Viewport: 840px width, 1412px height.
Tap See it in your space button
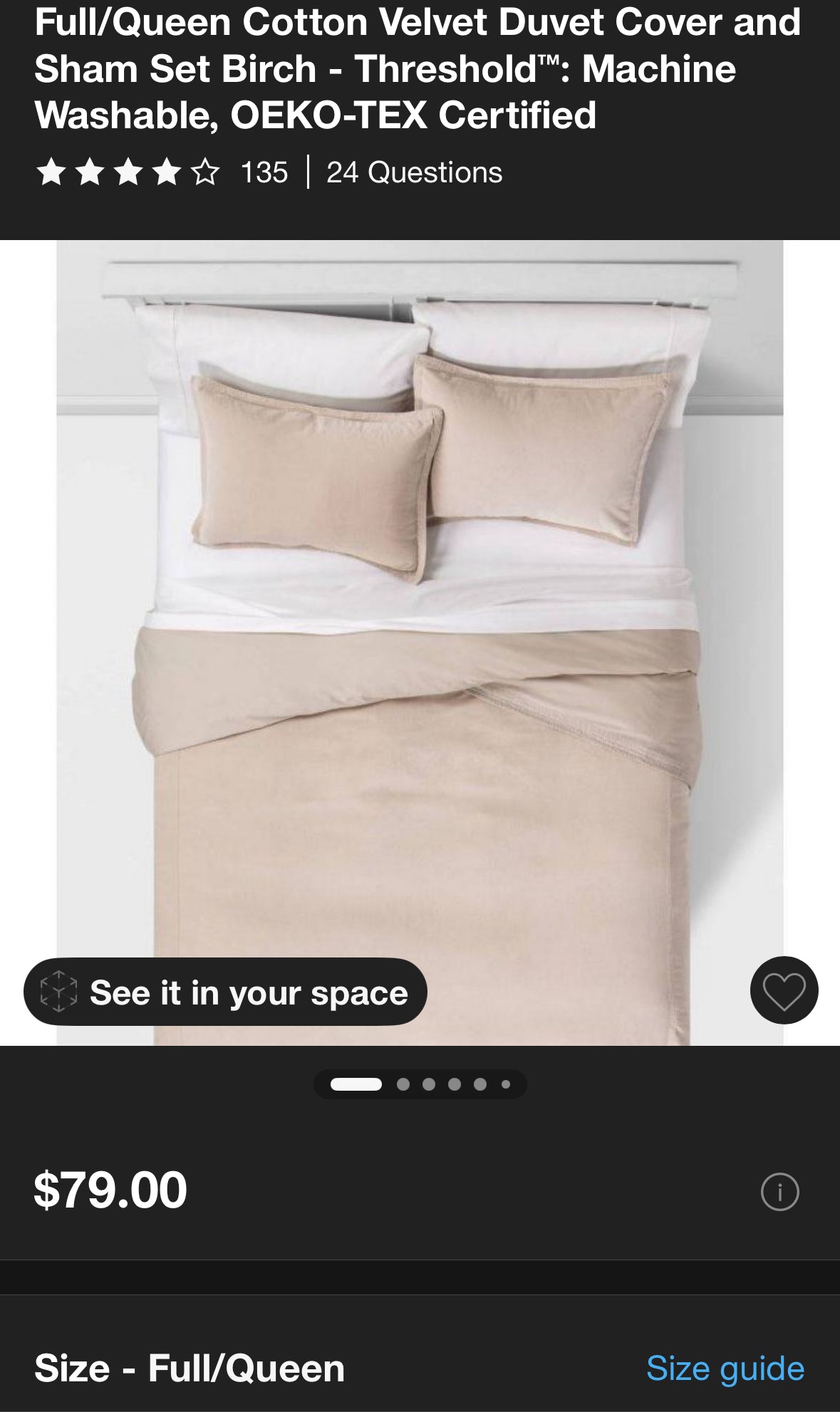coord(225,992)
